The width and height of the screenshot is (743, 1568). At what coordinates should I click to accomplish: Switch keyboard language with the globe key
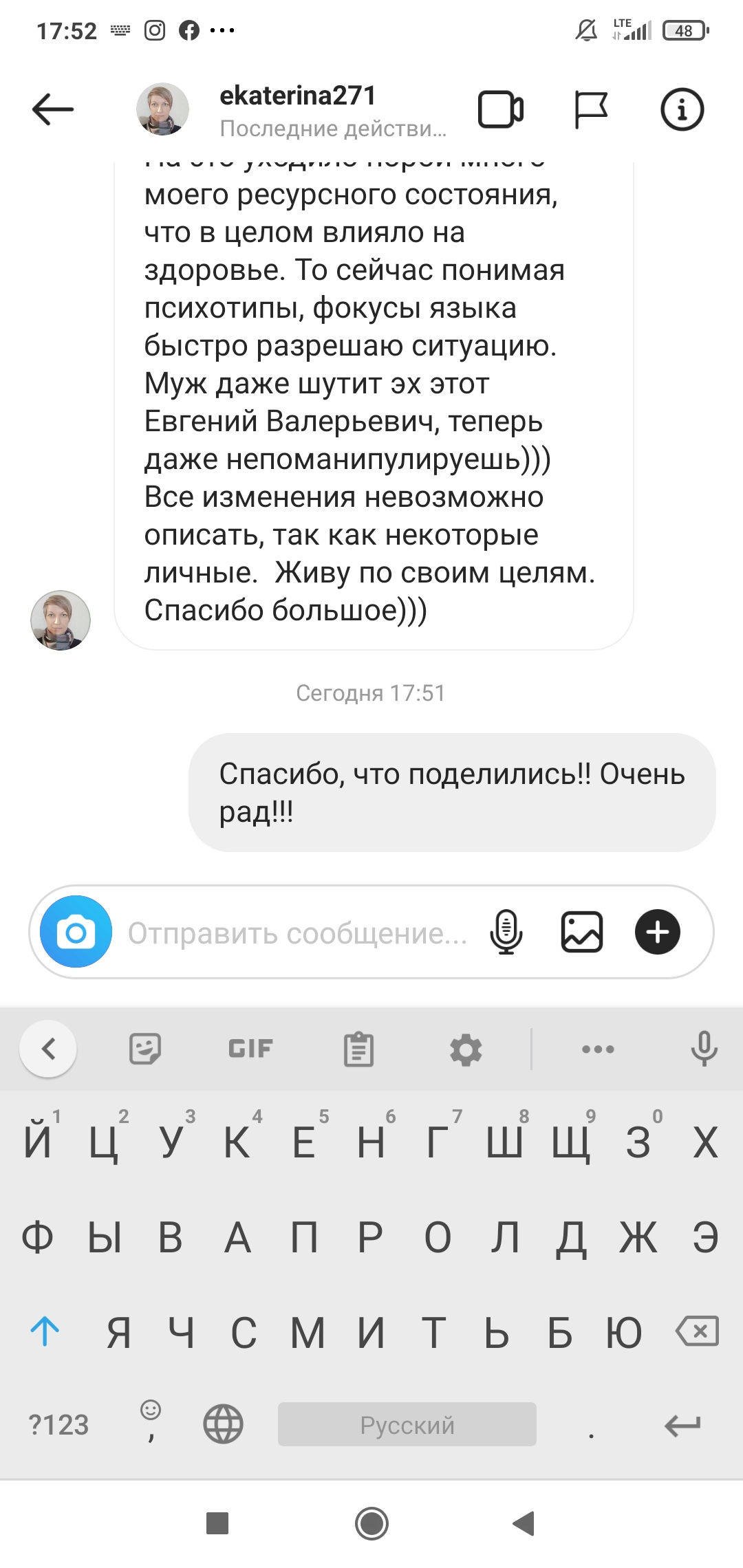[x=224, y=1424]
